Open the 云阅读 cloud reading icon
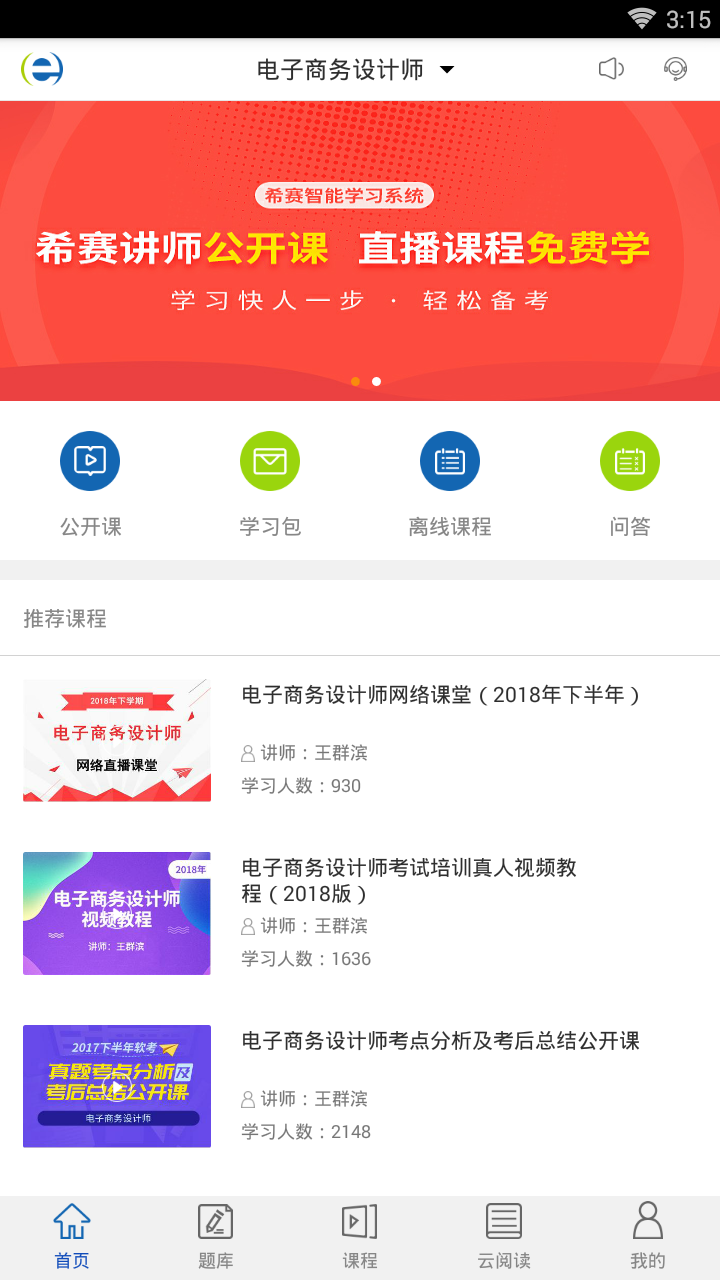The image size is (720, 1280). pyautogui.click(x=503, y=1234)
